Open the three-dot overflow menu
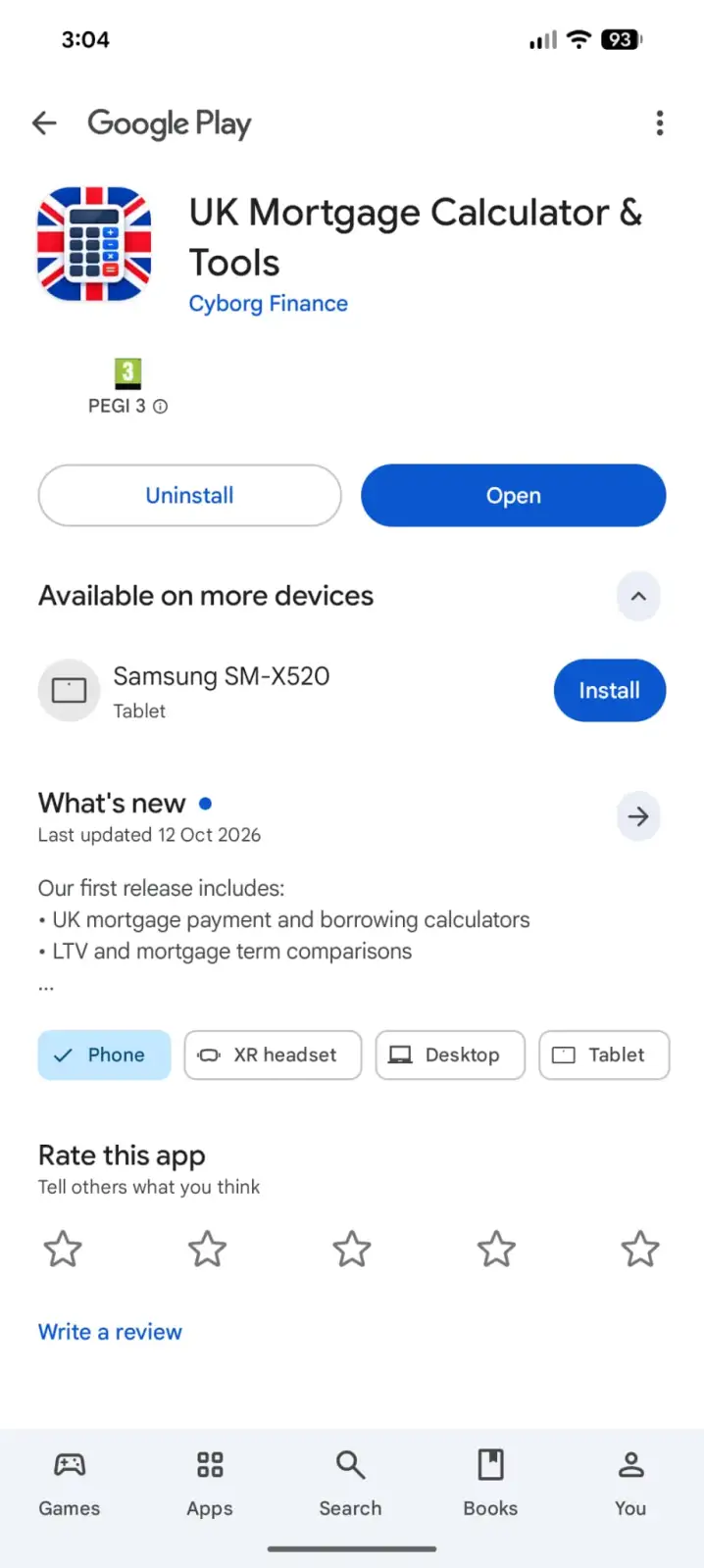Image resolution: width=704 pixels, height=1568 pixels. tap(659, 122)
